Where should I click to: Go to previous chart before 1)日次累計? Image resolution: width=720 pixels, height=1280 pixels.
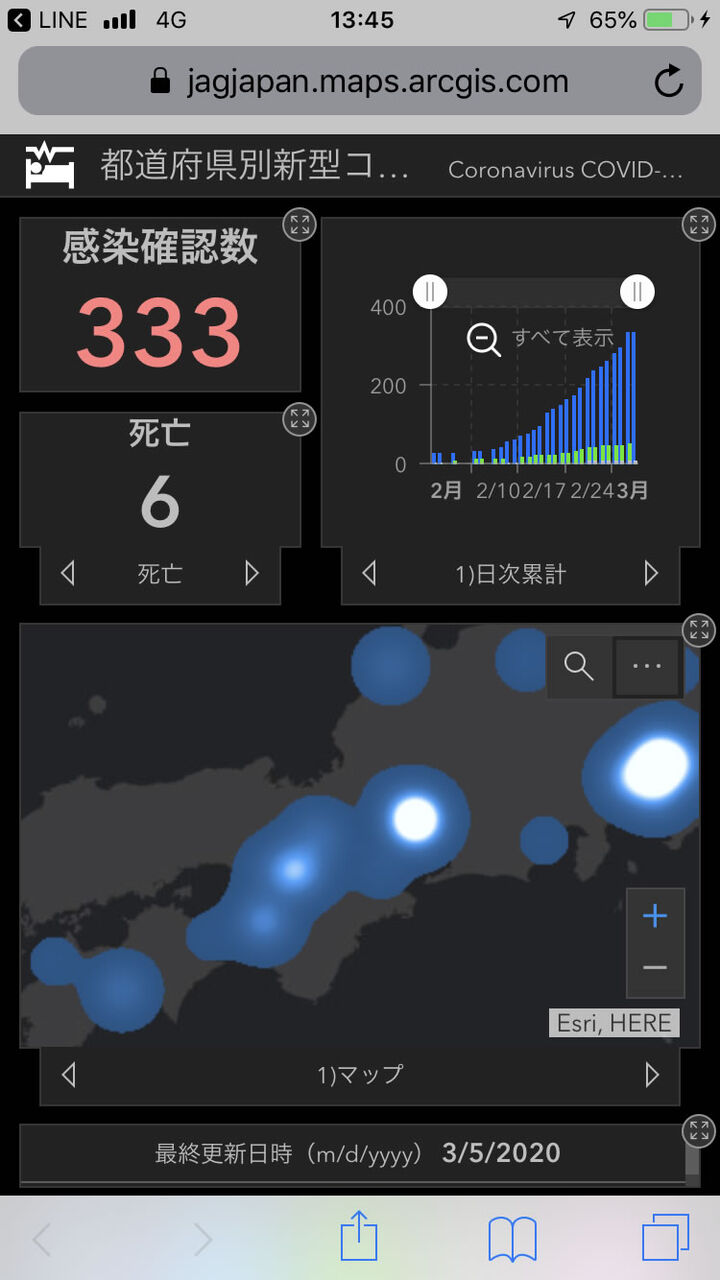368,573
